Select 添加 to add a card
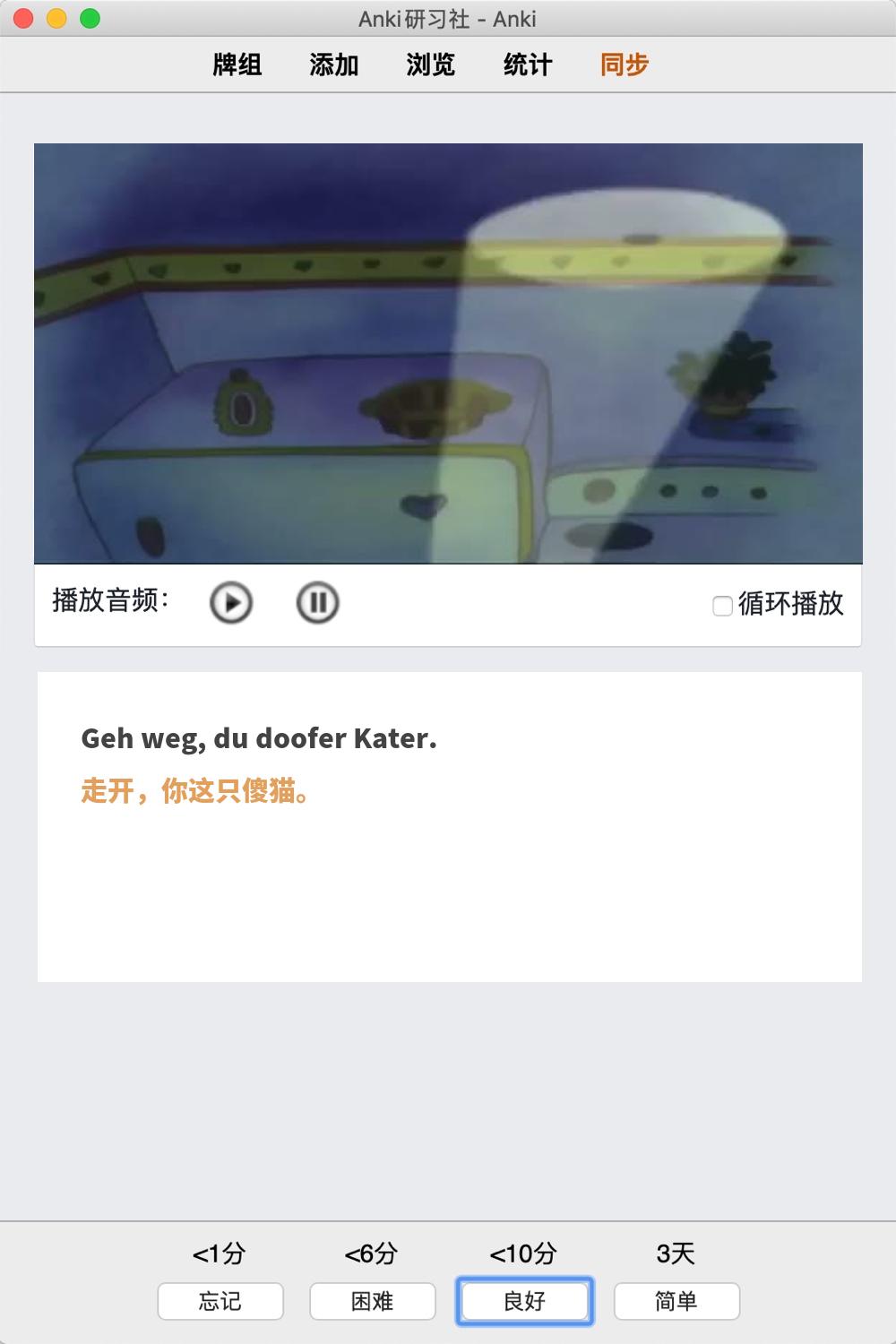Image resolution: width=896 pixels, height=1344 pixels. click(334, 65)
